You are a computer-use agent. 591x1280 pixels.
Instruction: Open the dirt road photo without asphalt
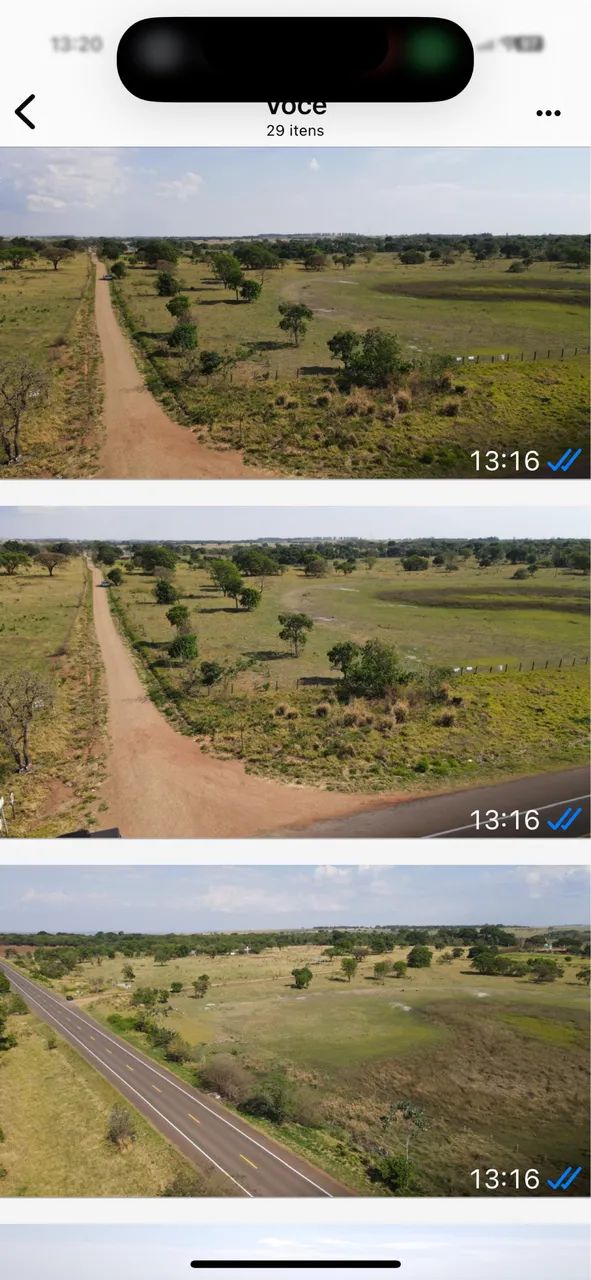click(x=295, y=313)
